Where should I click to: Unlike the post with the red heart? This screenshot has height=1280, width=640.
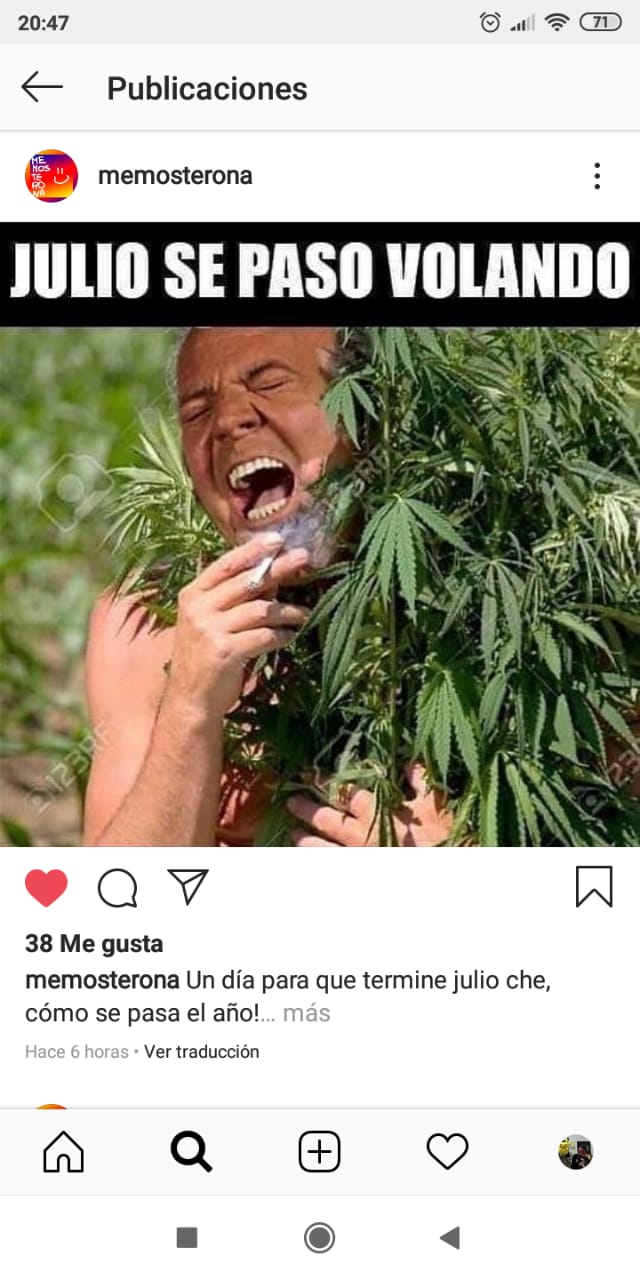(46, 887)
